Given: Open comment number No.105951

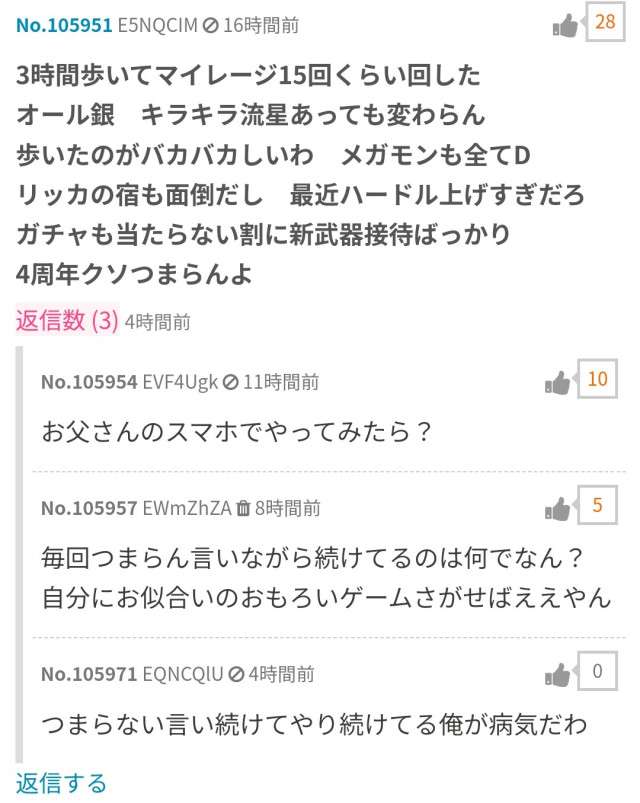Looking at the screenshot, I should click(64, 25).
